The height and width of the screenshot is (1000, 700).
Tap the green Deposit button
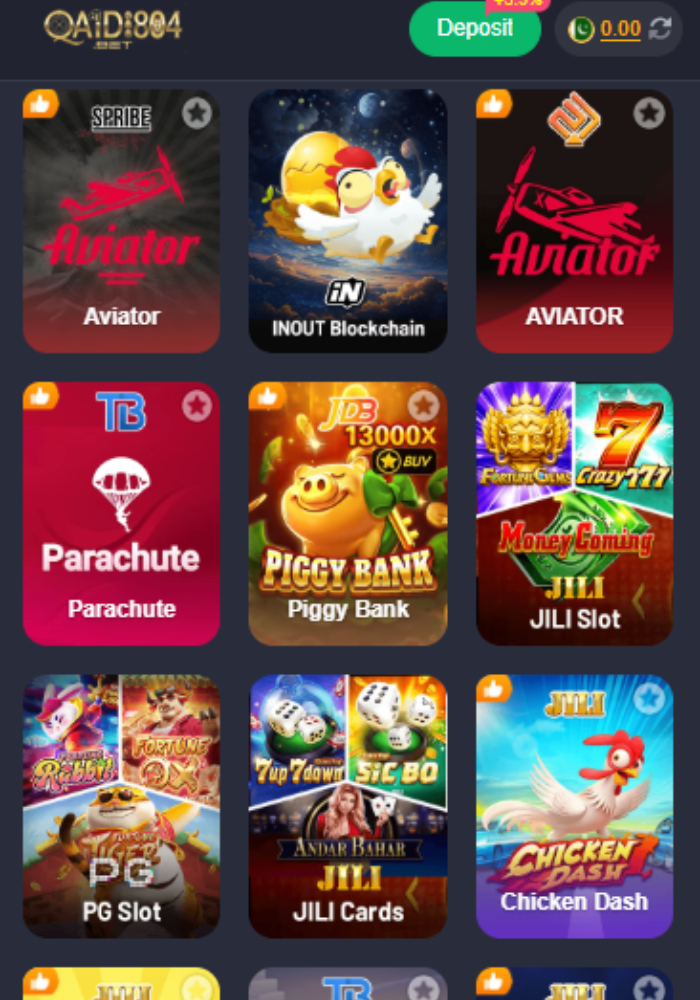474,28
